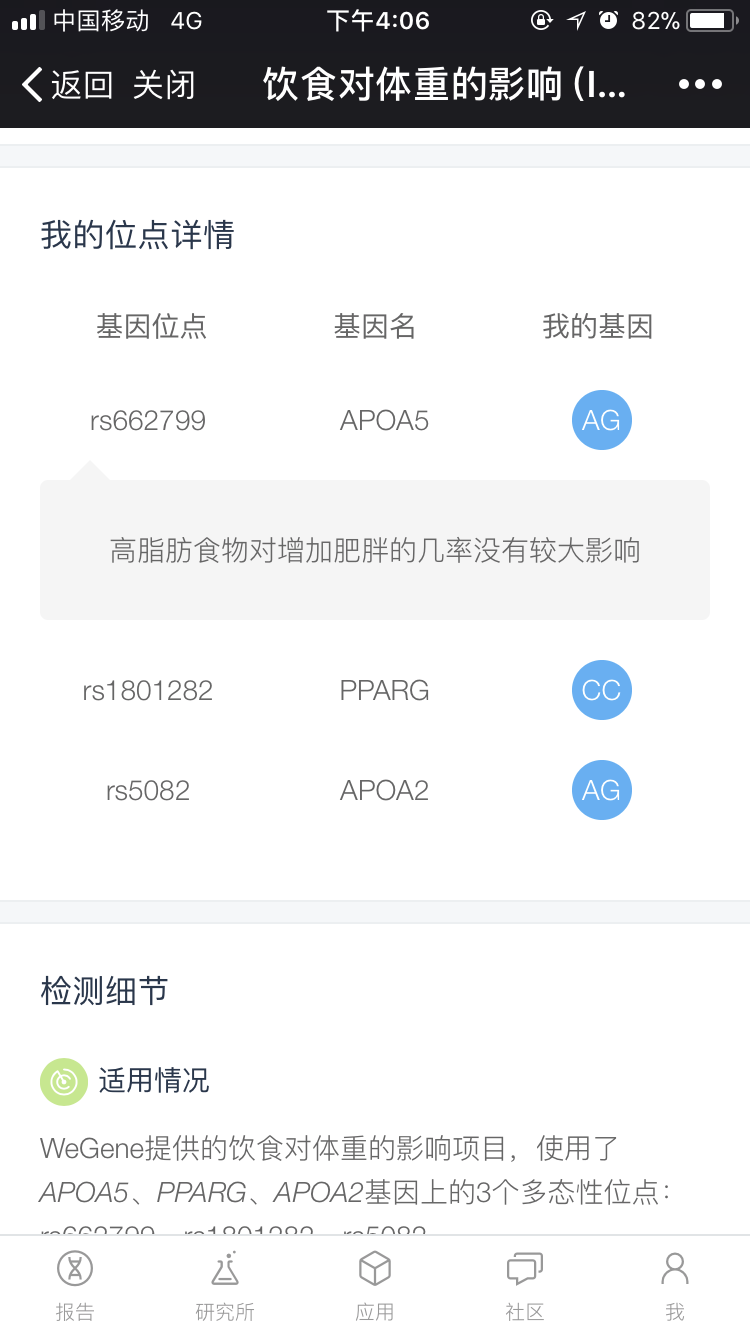Expand the rs5082 APOA2 row
Screen dimensions: 750x1334
[x=375, y=790]
